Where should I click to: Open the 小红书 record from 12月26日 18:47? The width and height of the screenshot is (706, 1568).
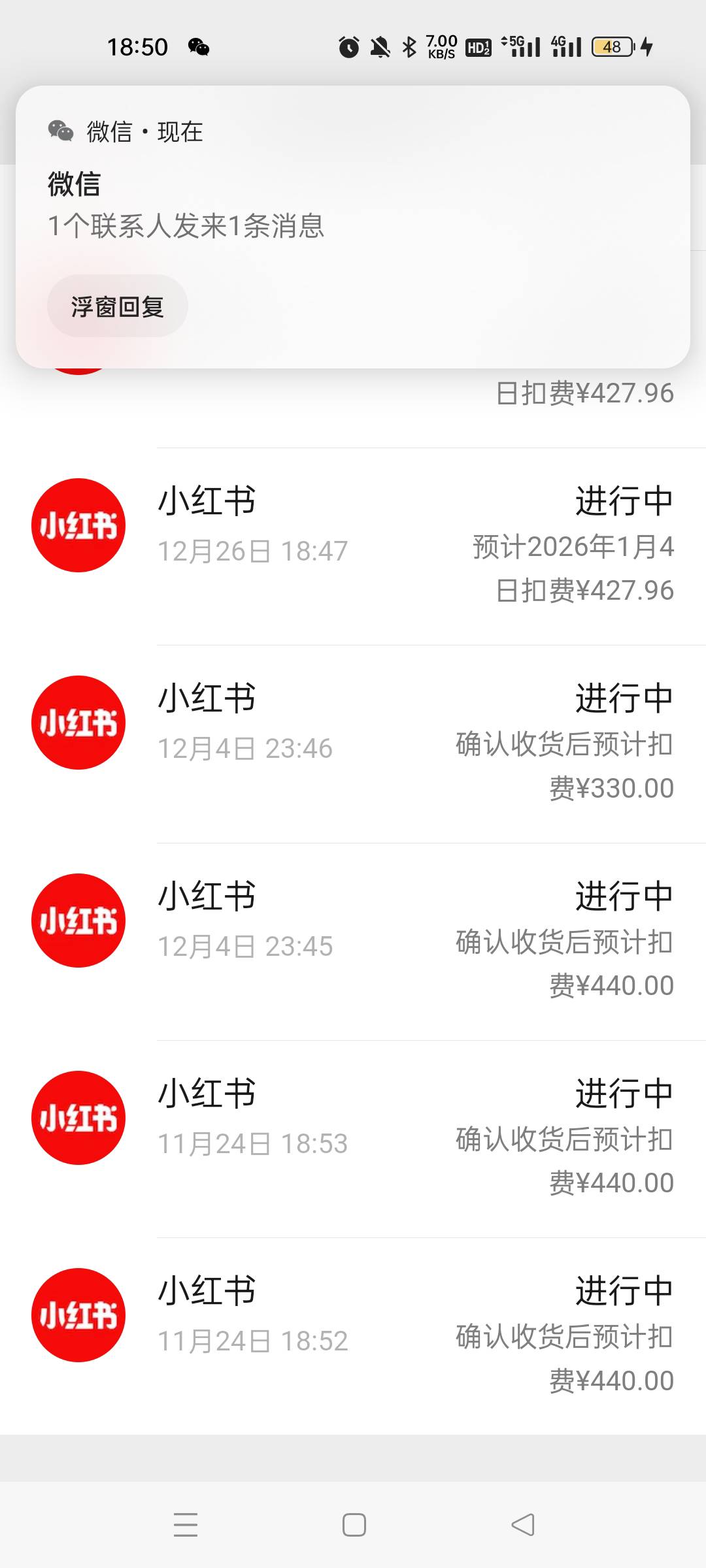click(x=353, y=546)
